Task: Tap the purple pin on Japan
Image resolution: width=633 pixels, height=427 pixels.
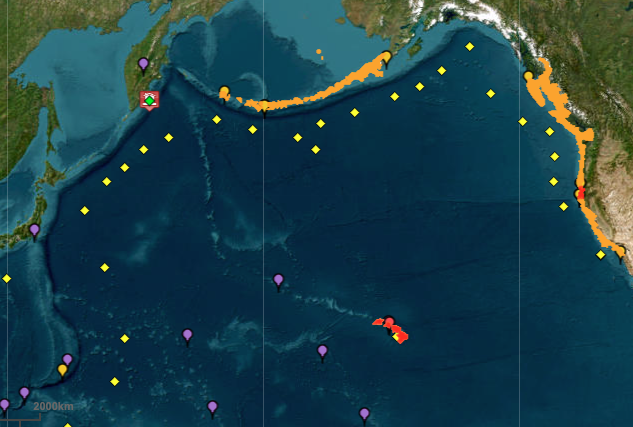Action: tap(34, 230)
